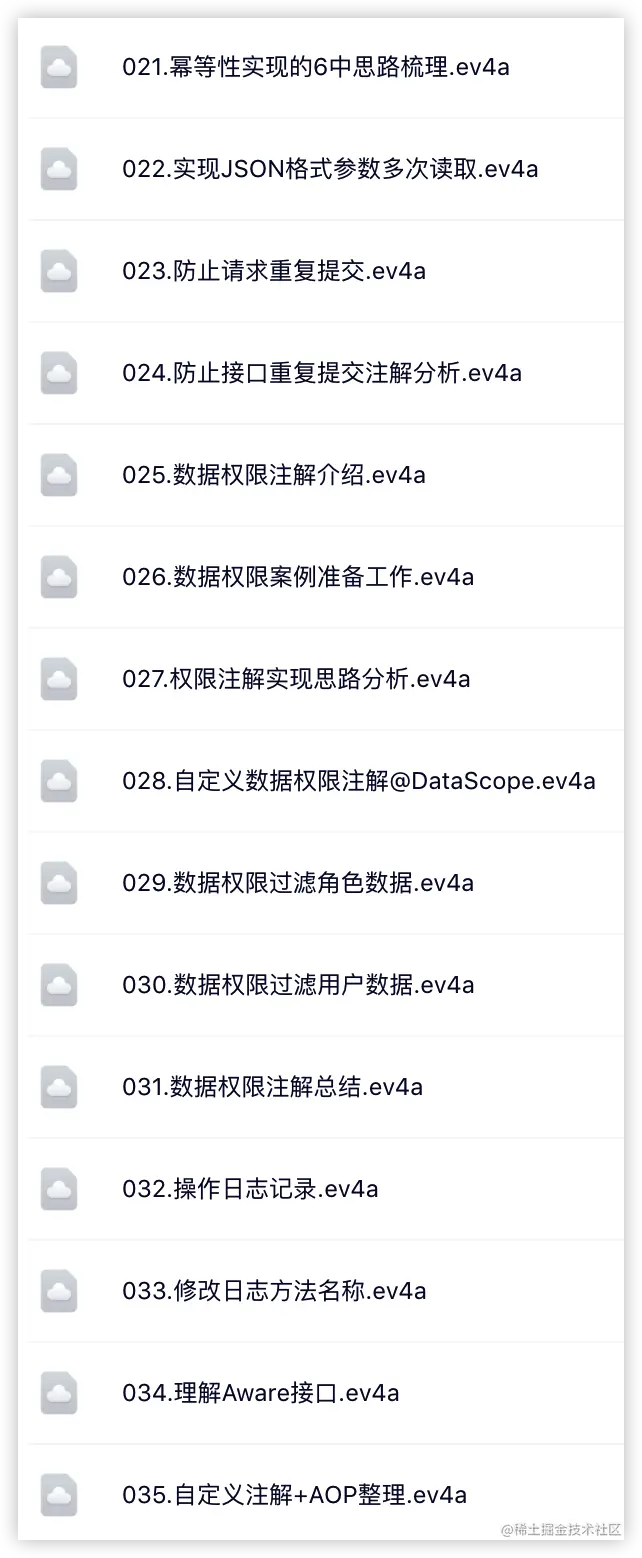Select the 023.防止请求重复提交 video file
The image size is (642, 1558).
pos(274,272)
